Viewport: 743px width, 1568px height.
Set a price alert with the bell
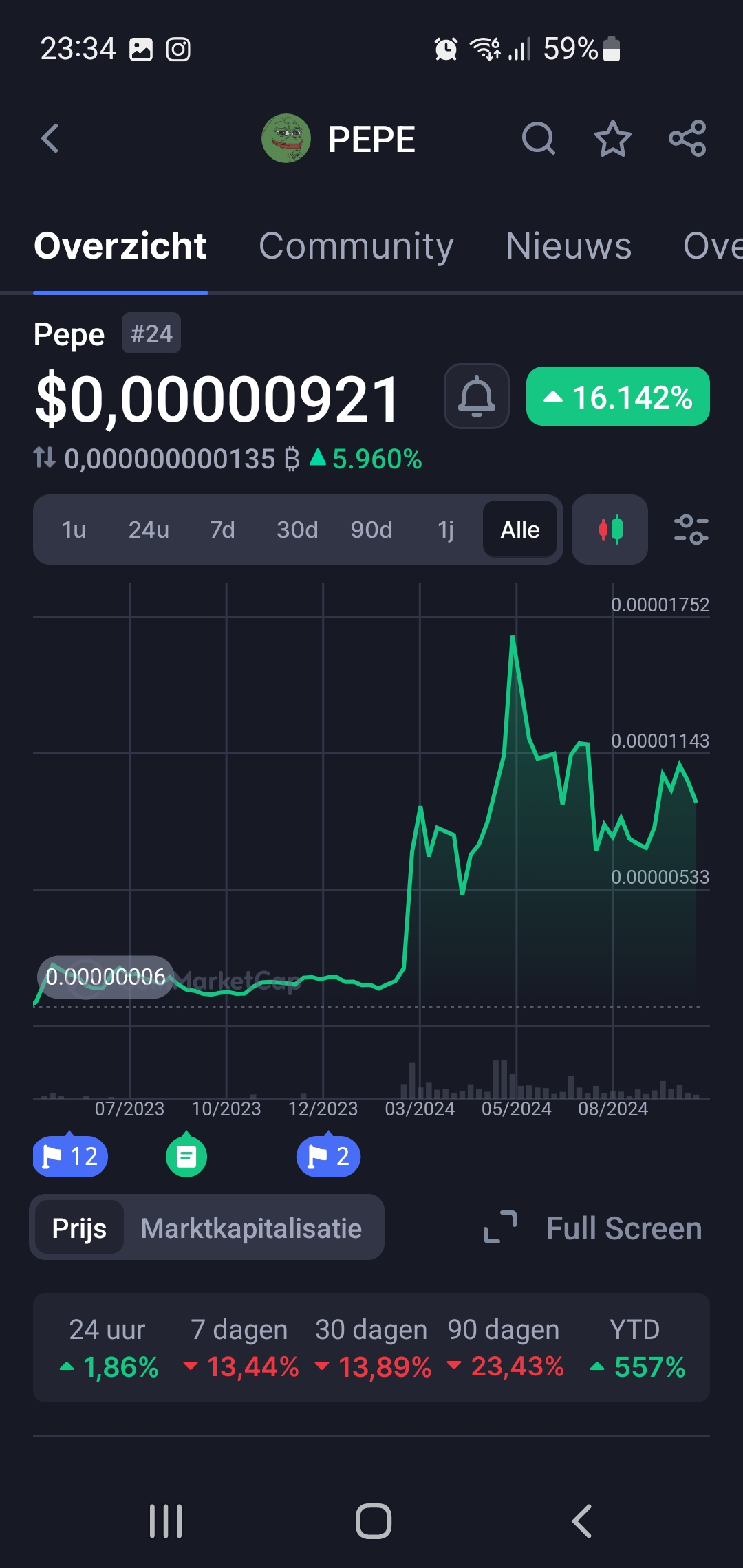(477, 396)
